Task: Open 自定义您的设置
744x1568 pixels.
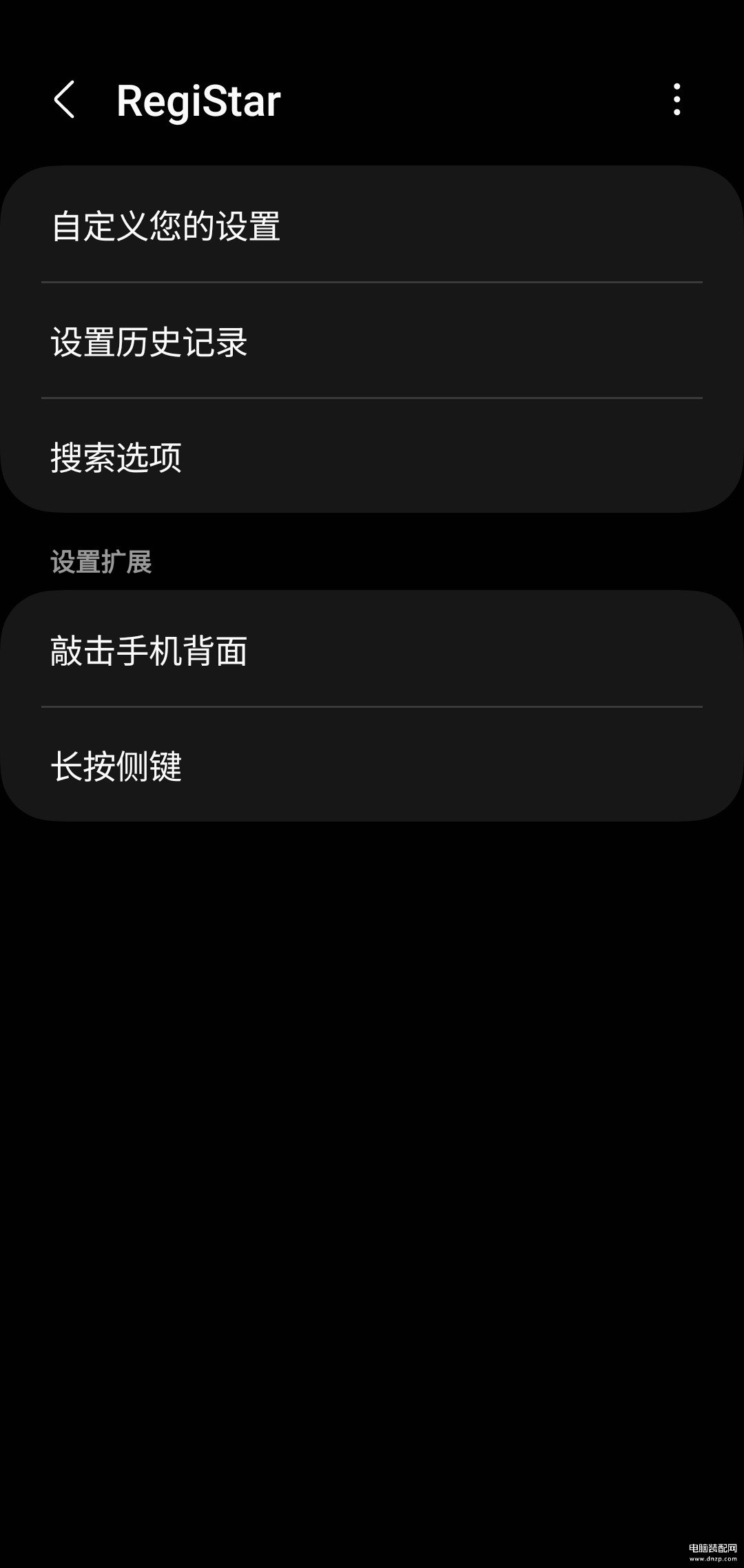Action: pyautogui.click(x=372, y=225)
